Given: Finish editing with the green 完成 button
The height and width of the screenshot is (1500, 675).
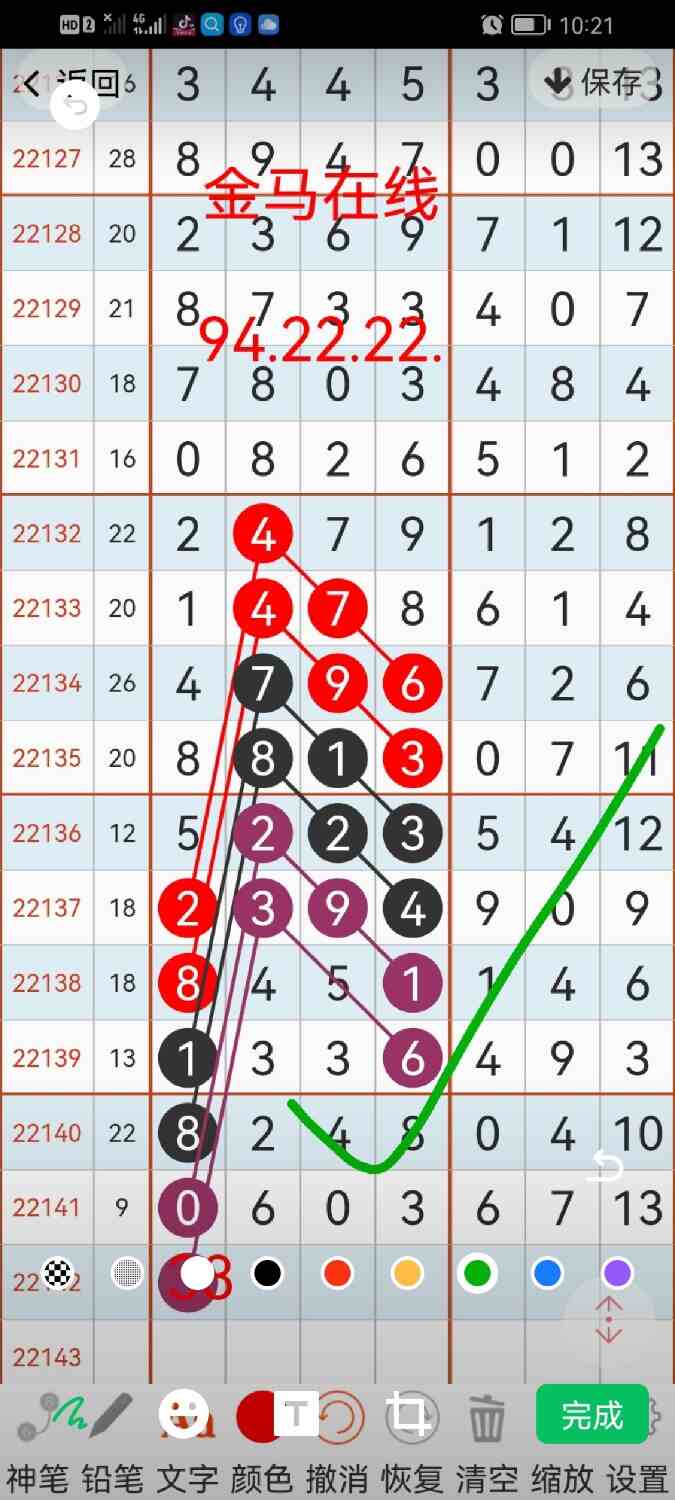Looking at the screenshot, I should 592,1415.
